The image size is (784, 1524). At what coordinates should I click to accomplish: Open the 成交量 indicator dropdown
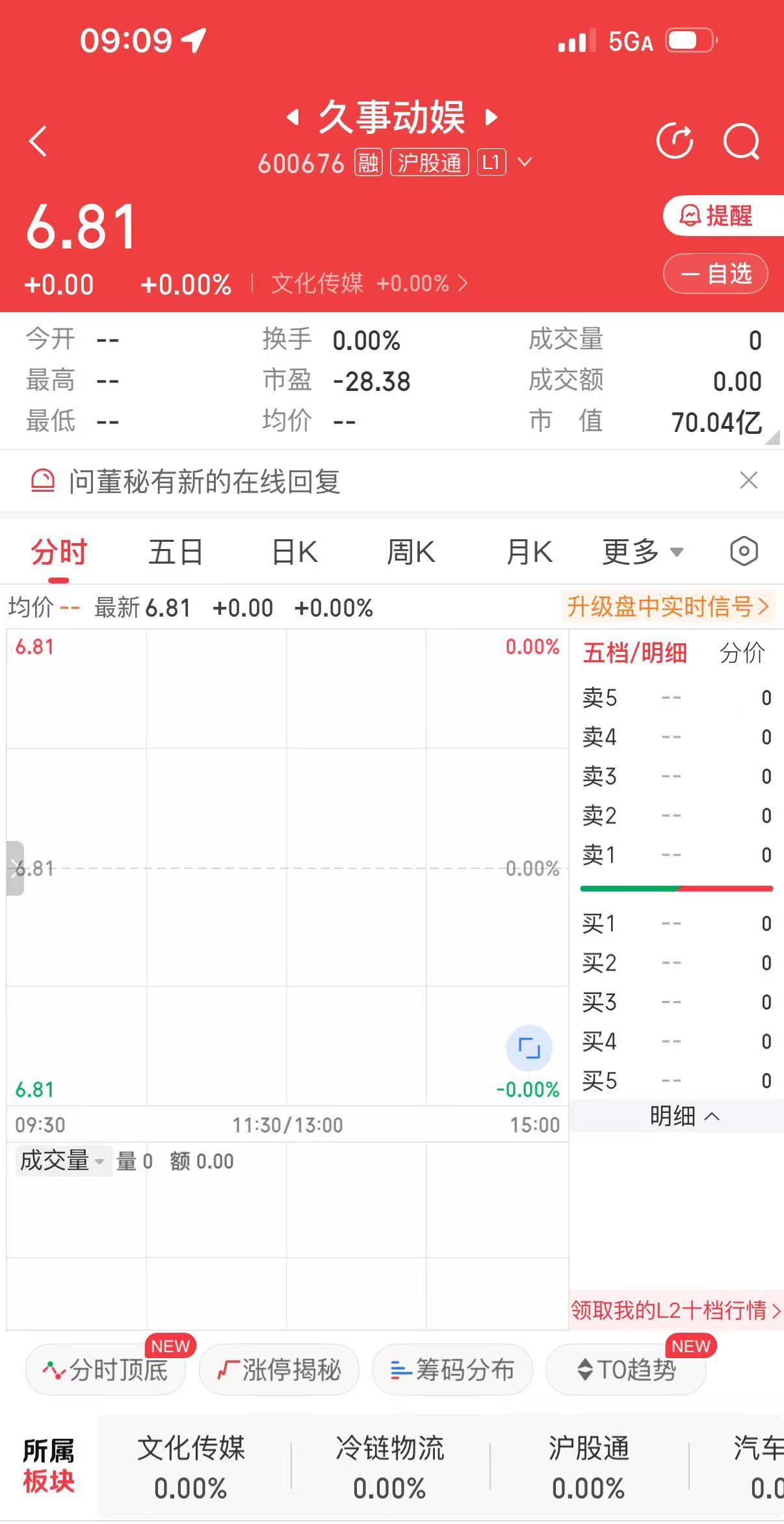point(63,1160)
